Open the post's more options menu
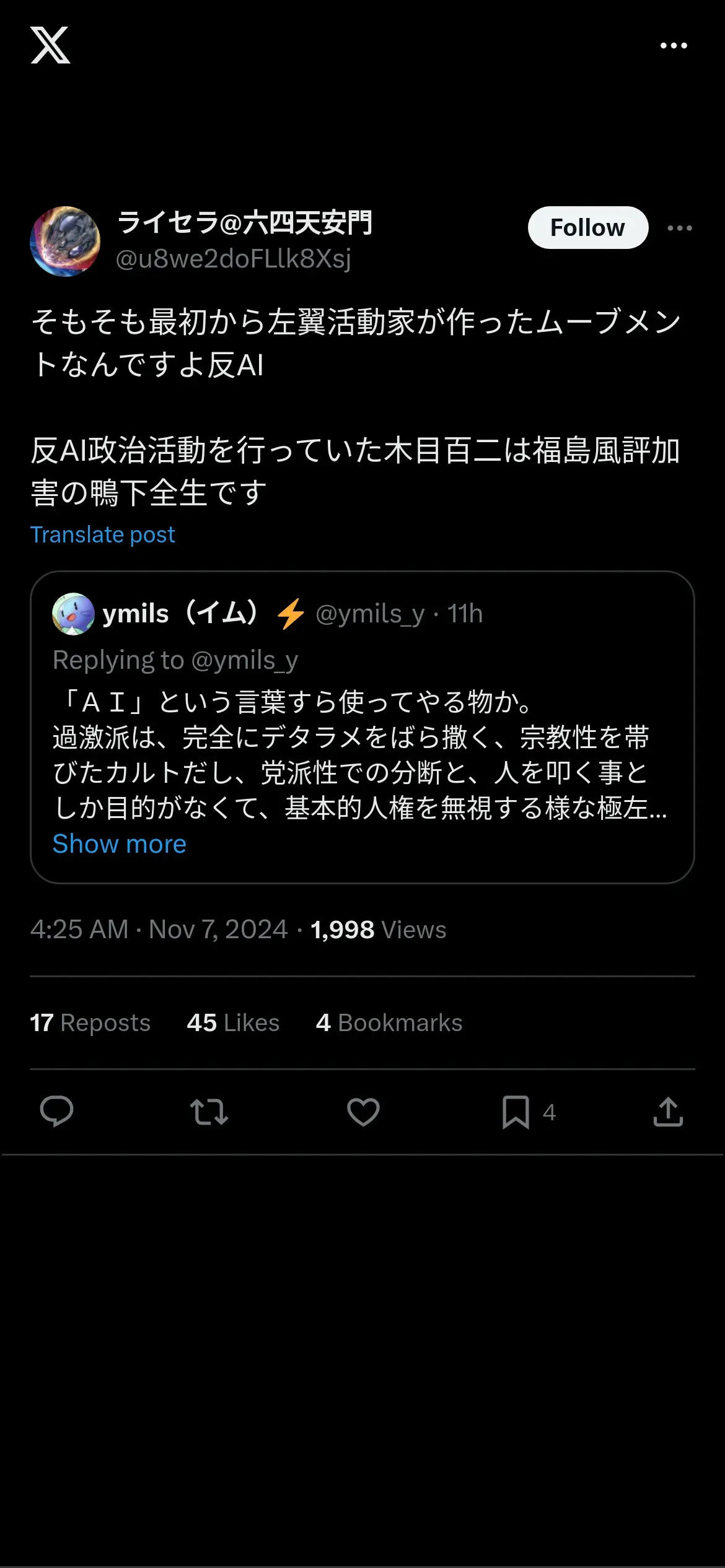Viewport: 725px width, 1568px height. 680,229
